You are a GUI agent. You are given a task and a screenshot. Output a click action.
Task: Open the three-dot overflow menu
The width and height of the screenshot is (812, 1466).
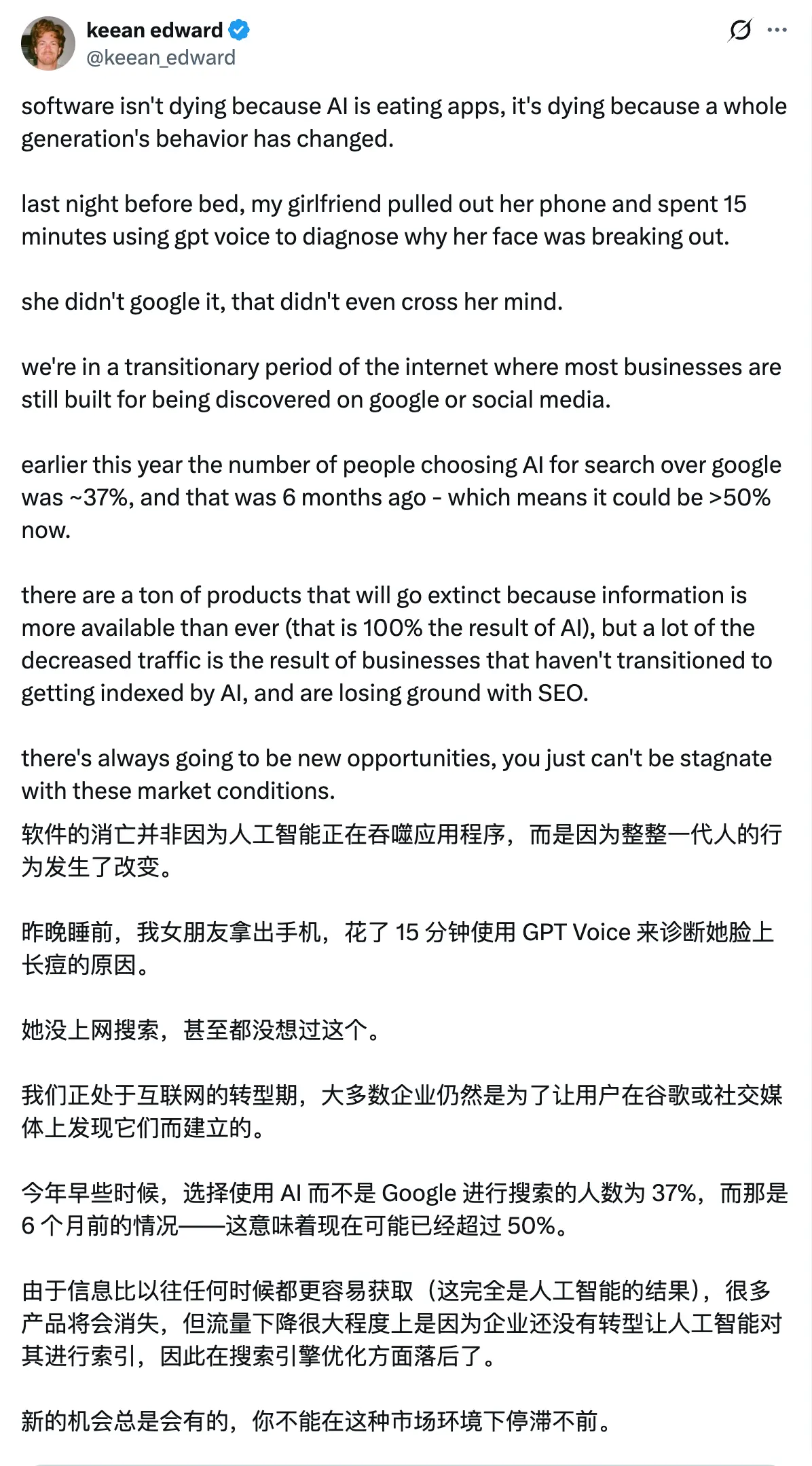click(x=777, y=30)
